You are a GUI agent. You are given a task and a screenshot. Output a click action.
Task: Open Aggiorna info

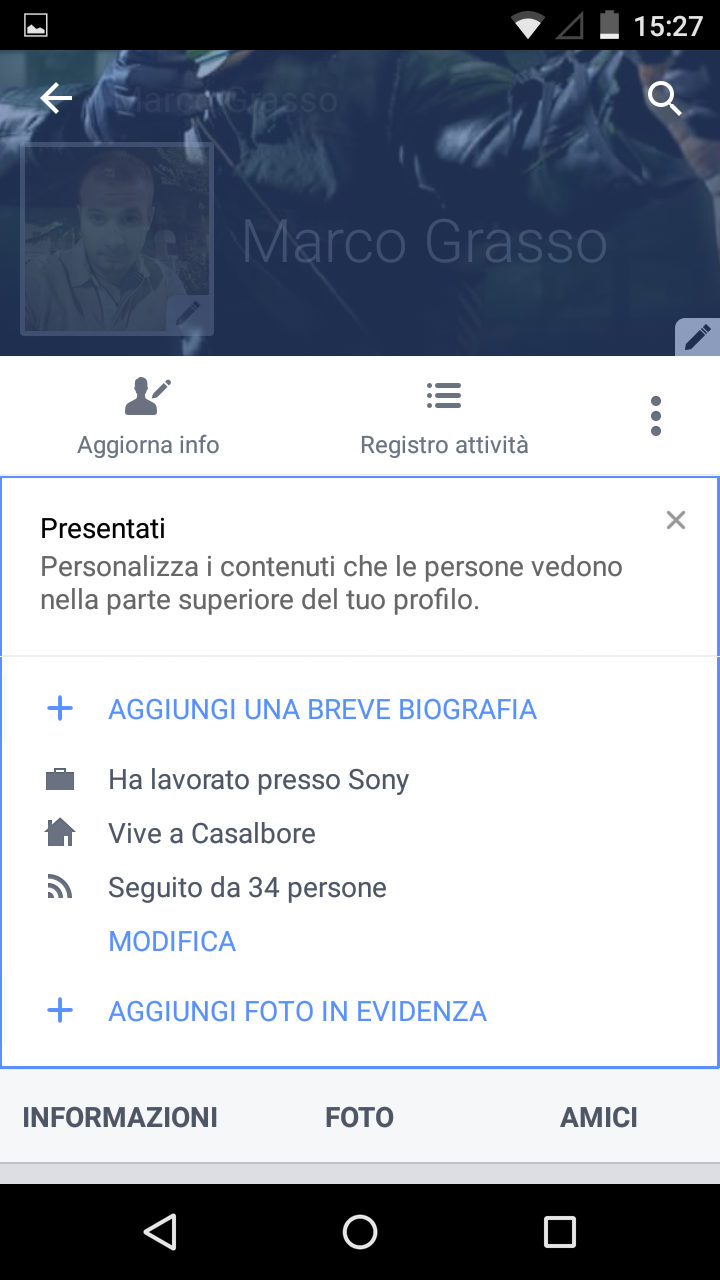click(x=148, y=417)
